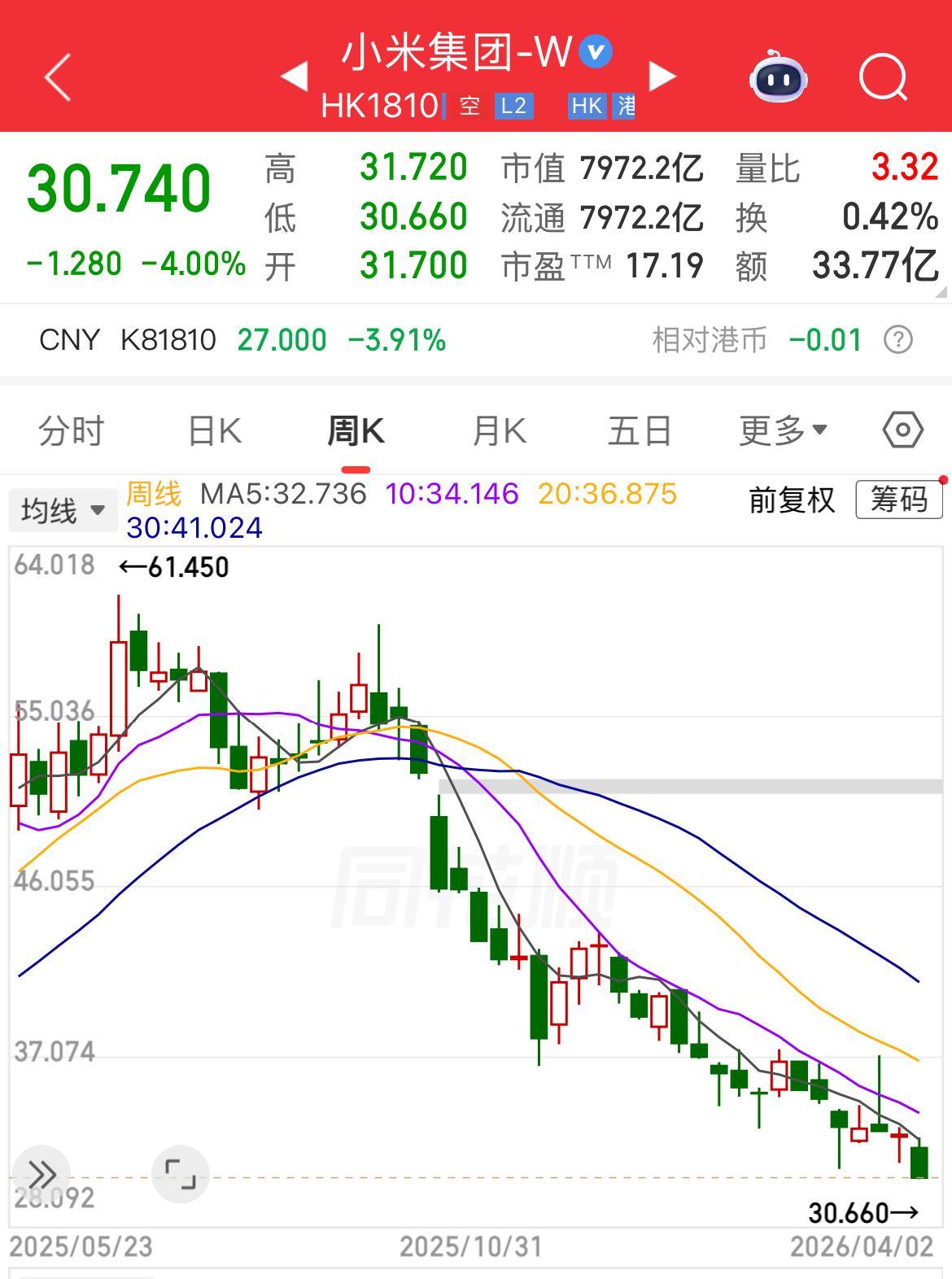The image size is (952, 1279).
Task: Open the AI assistant robot icon
Action: [777, 78]
